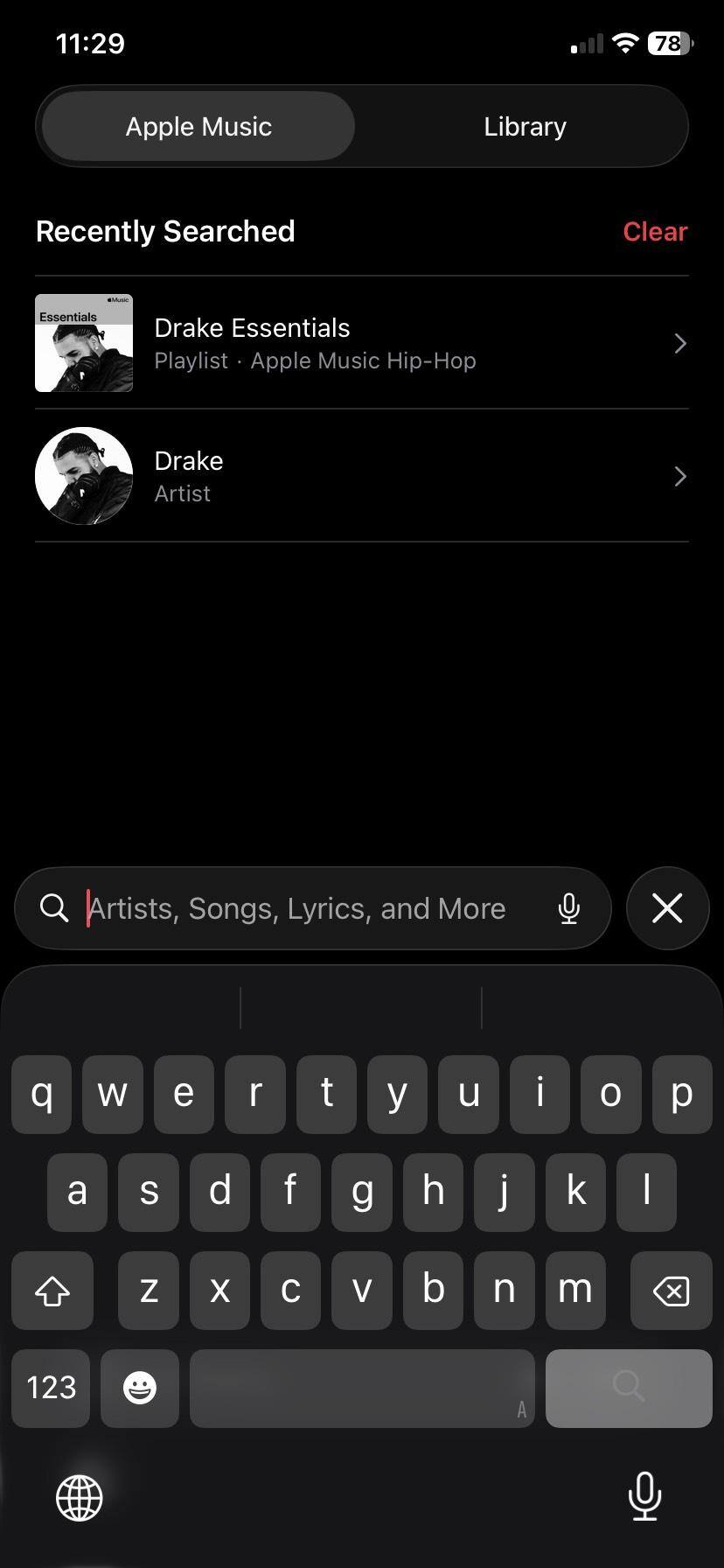This screenshot has height=1568, width=724.
Task: Focus the Artists, Songs, Lyrics search field
Action: 297,909
